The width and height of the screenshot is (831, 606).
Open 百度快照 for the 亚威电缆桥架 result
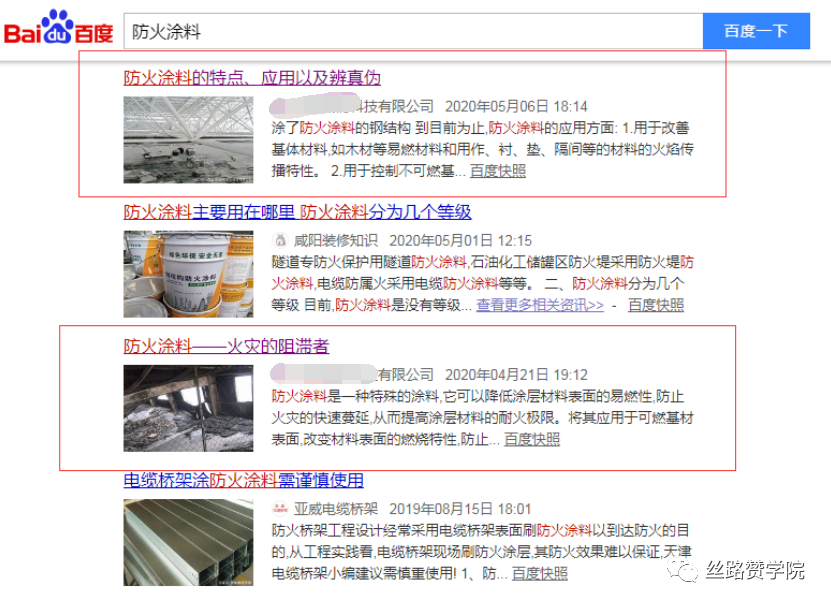click(x=539, y=573)
